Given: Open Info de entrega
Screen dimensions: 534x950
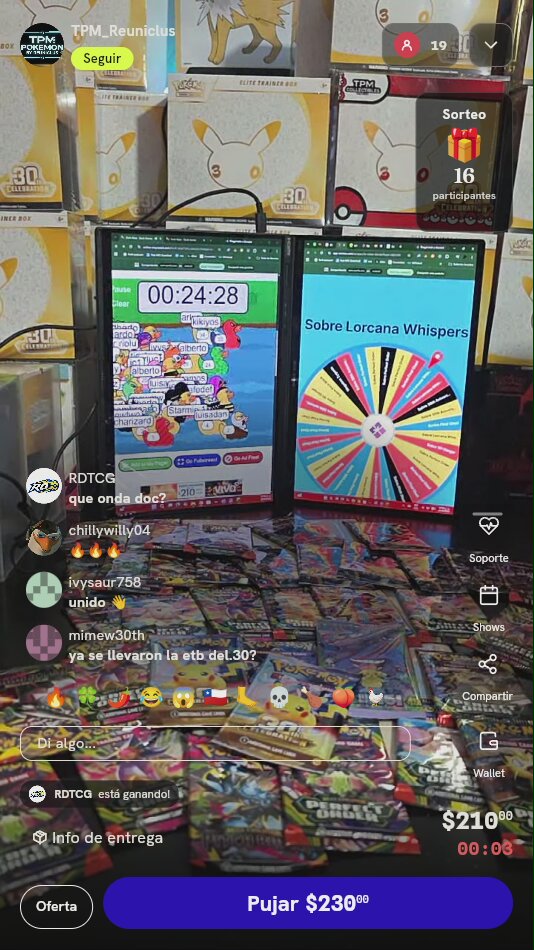Looking at the screenshot, I should click(x=98, y=838).
